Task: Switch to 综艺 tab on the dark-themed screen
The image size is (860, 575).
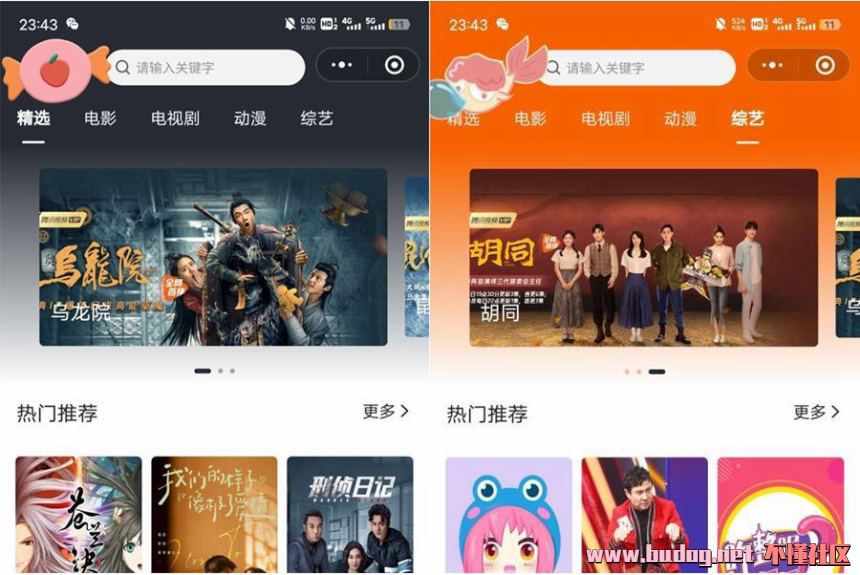Action: point(316,118)
